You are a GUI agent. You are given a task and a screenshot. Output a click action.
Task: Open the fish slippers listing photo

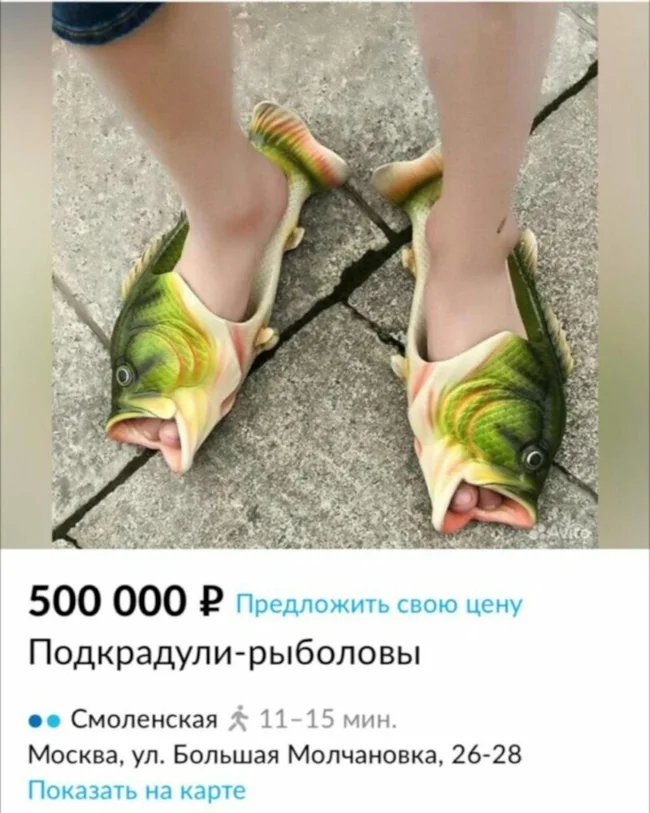[x=324, y=275]
